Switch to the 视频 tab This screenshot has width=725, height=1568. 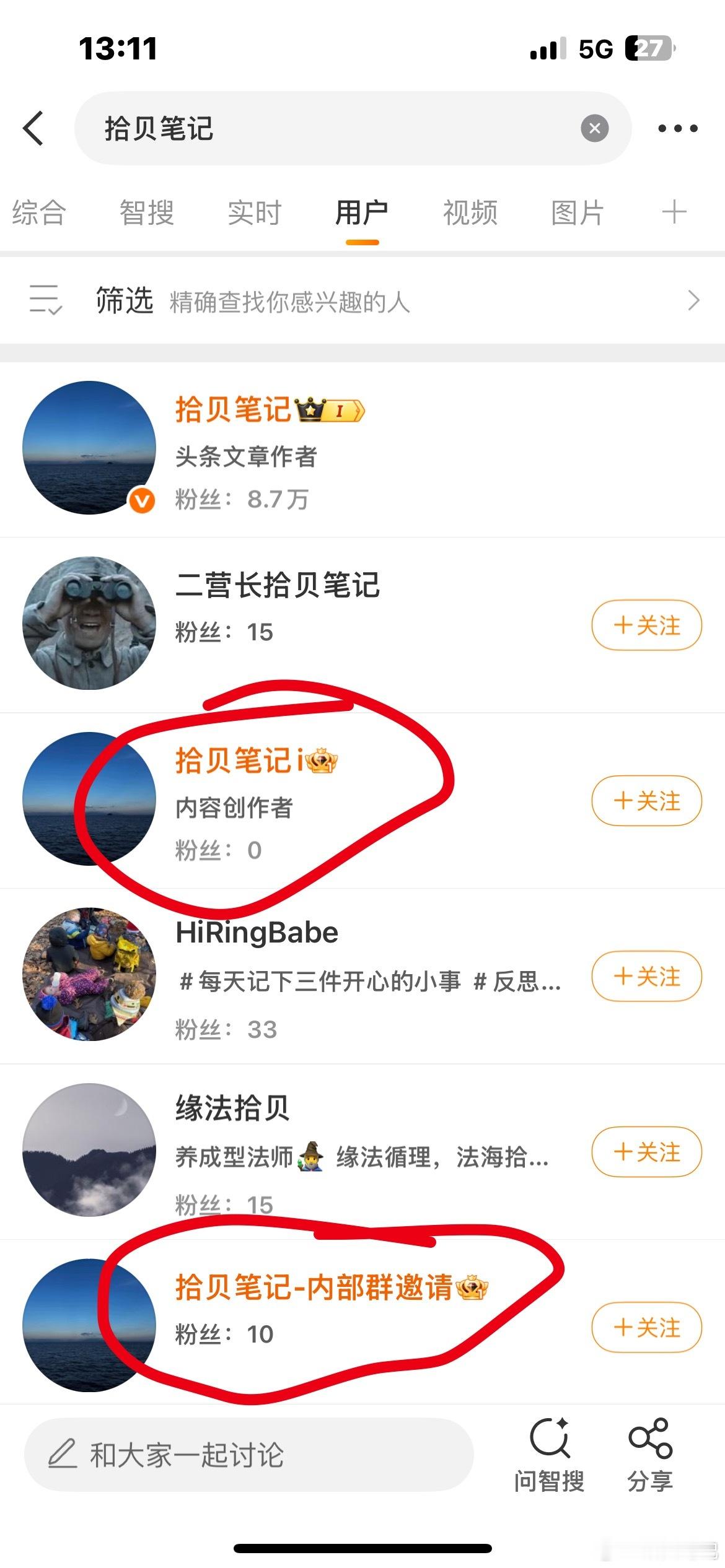[x=469, y=213]
